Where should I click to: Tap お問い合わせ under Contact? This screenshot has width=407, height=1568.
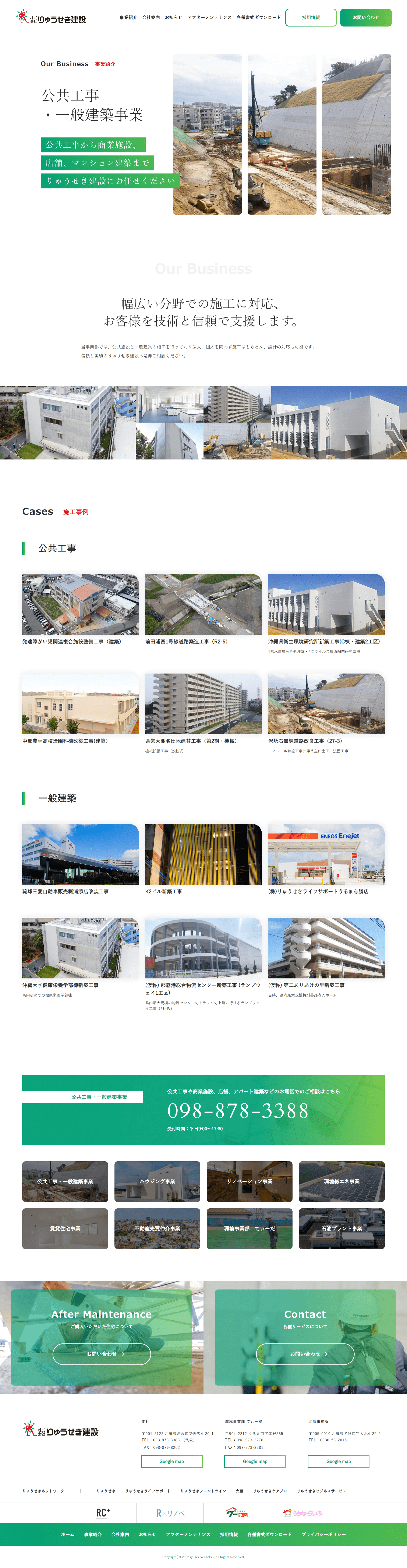click(x=305, y=1354)
